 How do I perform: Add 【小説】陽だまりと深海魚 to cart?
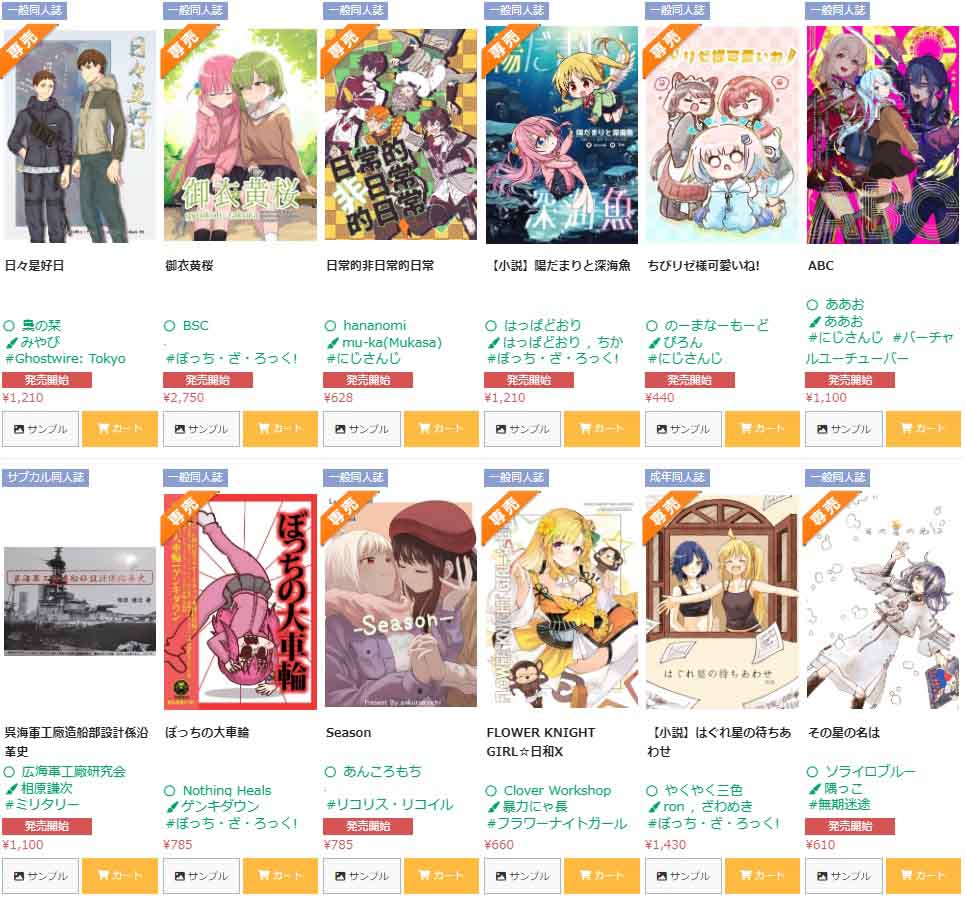click(x=601, y=429)
